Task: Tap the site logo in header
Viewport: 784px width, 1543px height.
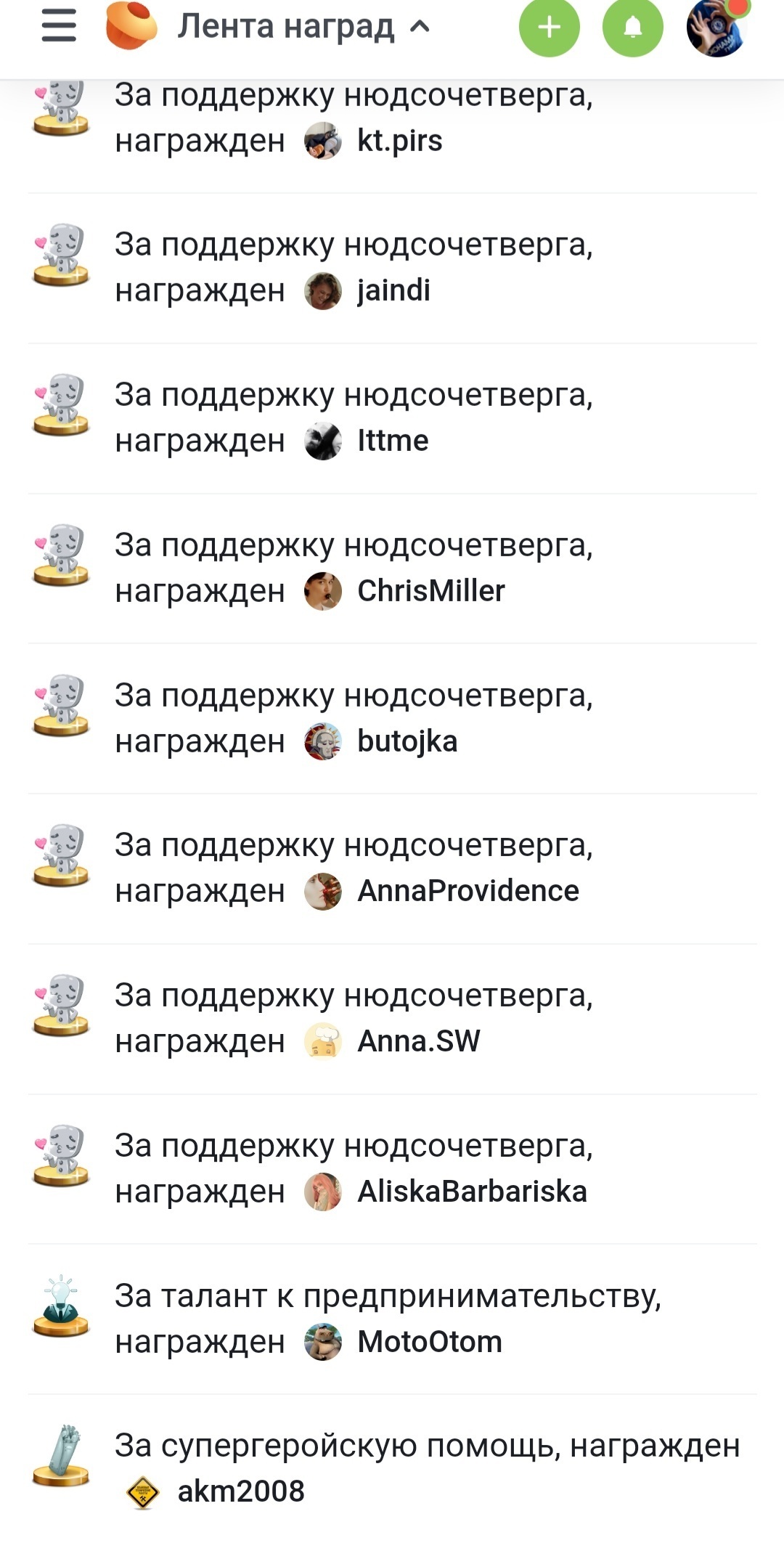Action: coord(131,26)
